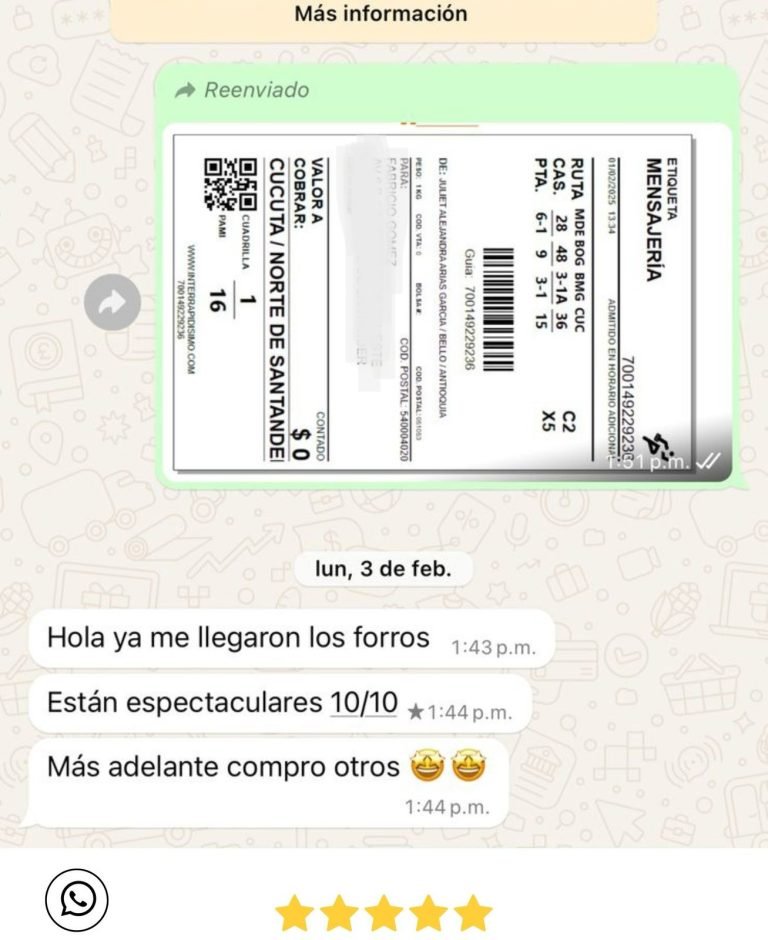Open the Más información banner

[383, 14]
